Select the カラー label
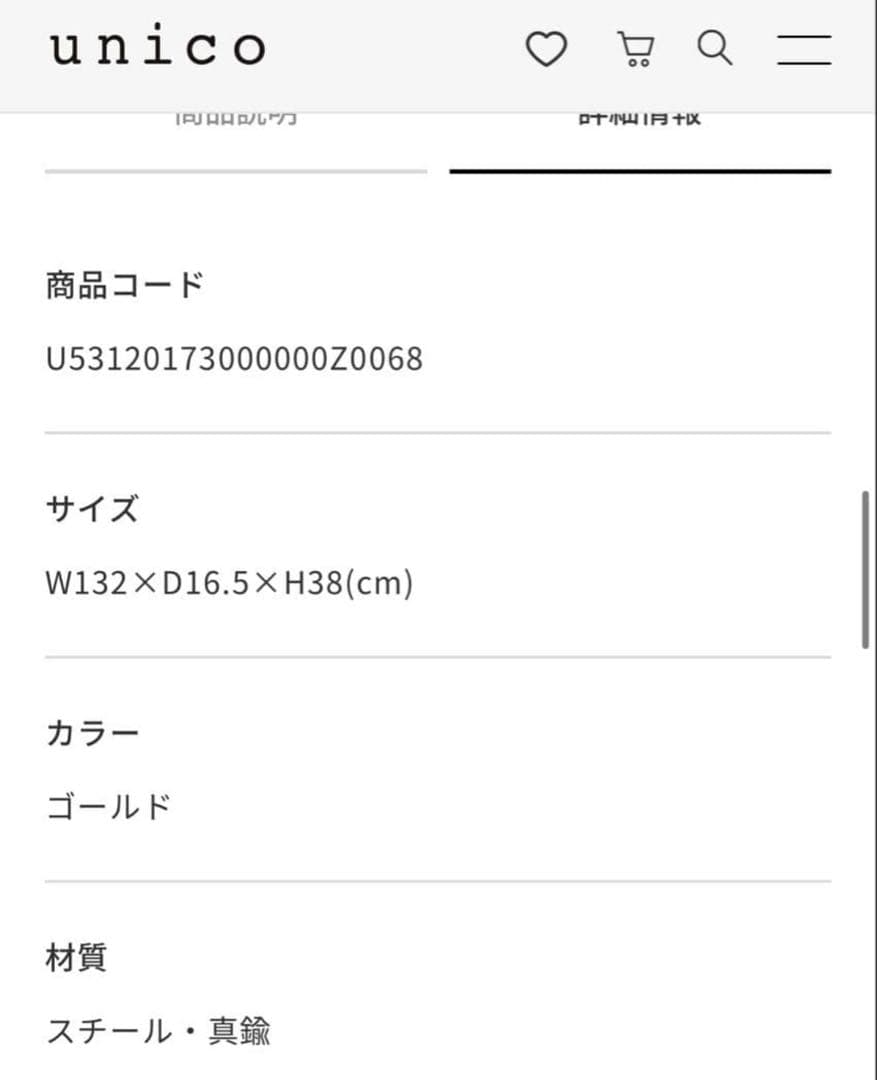Image resolution: width=877 pixels, height=1080 pixels. [92, 732]
